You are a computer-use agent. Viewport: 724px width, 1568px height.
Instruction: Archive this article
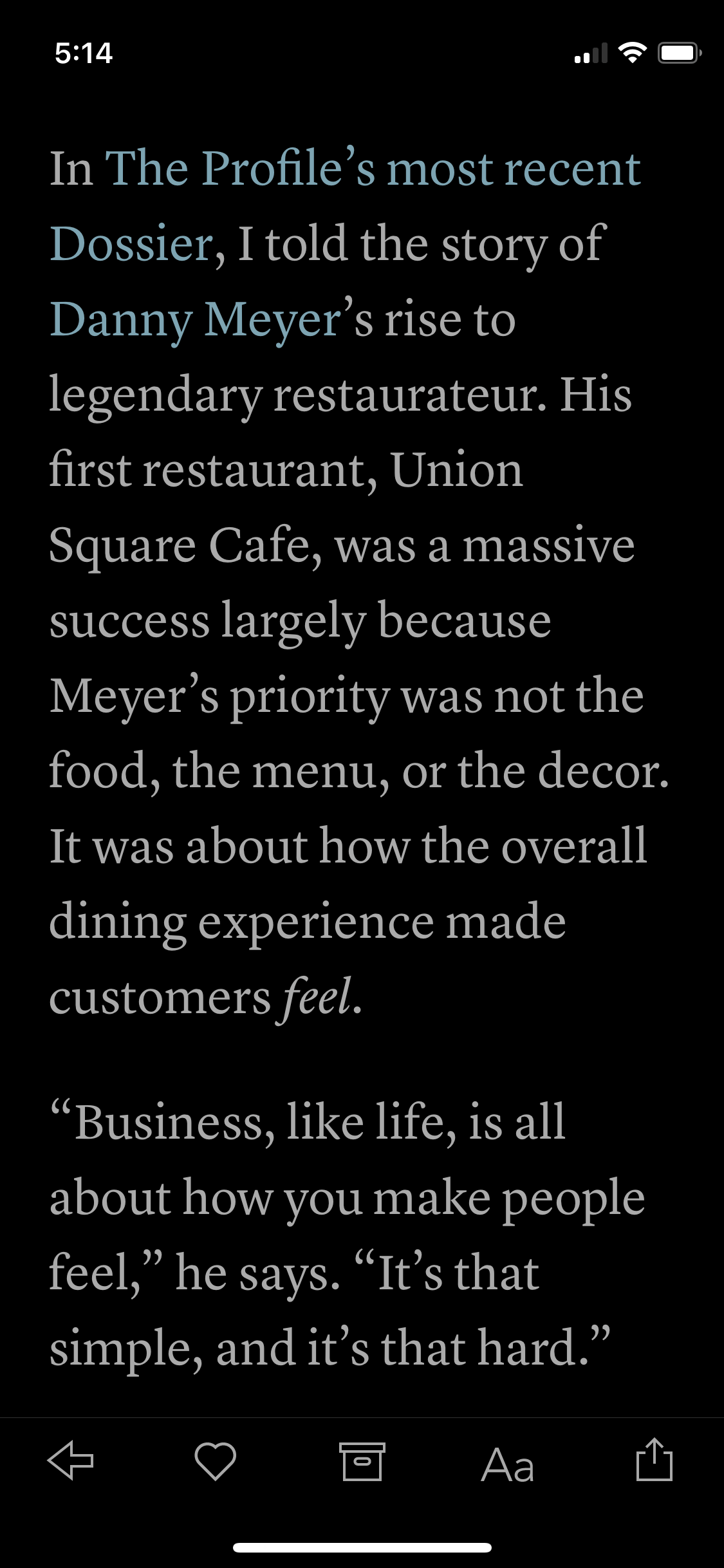pyautogui.click(x=362, y=1461)
